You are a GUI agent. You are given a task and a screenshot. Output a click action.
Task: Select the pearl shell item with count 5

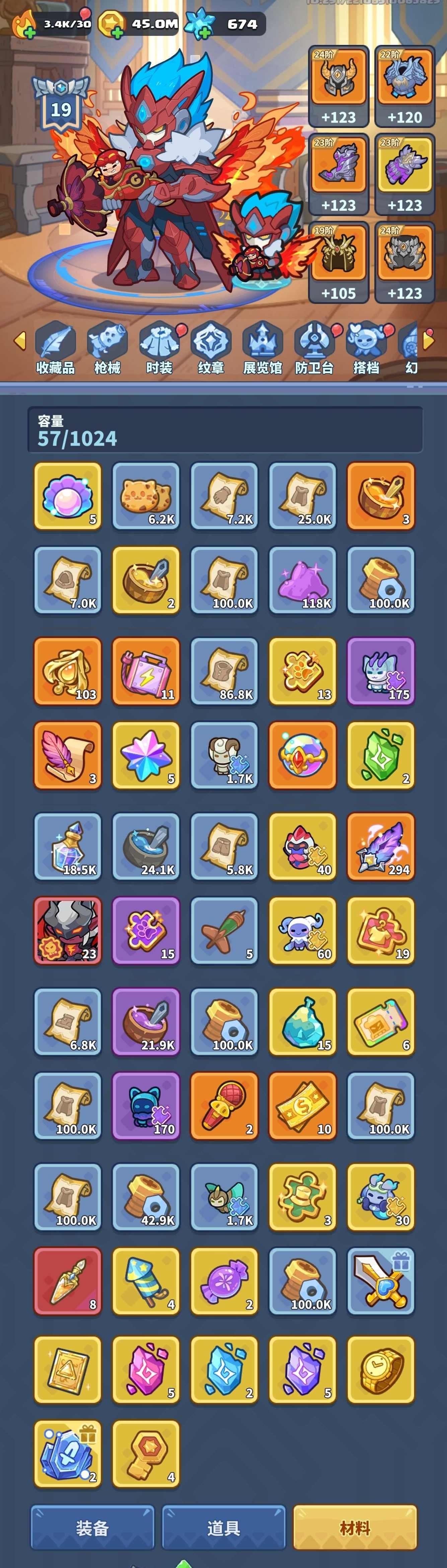tap(68, 496)
